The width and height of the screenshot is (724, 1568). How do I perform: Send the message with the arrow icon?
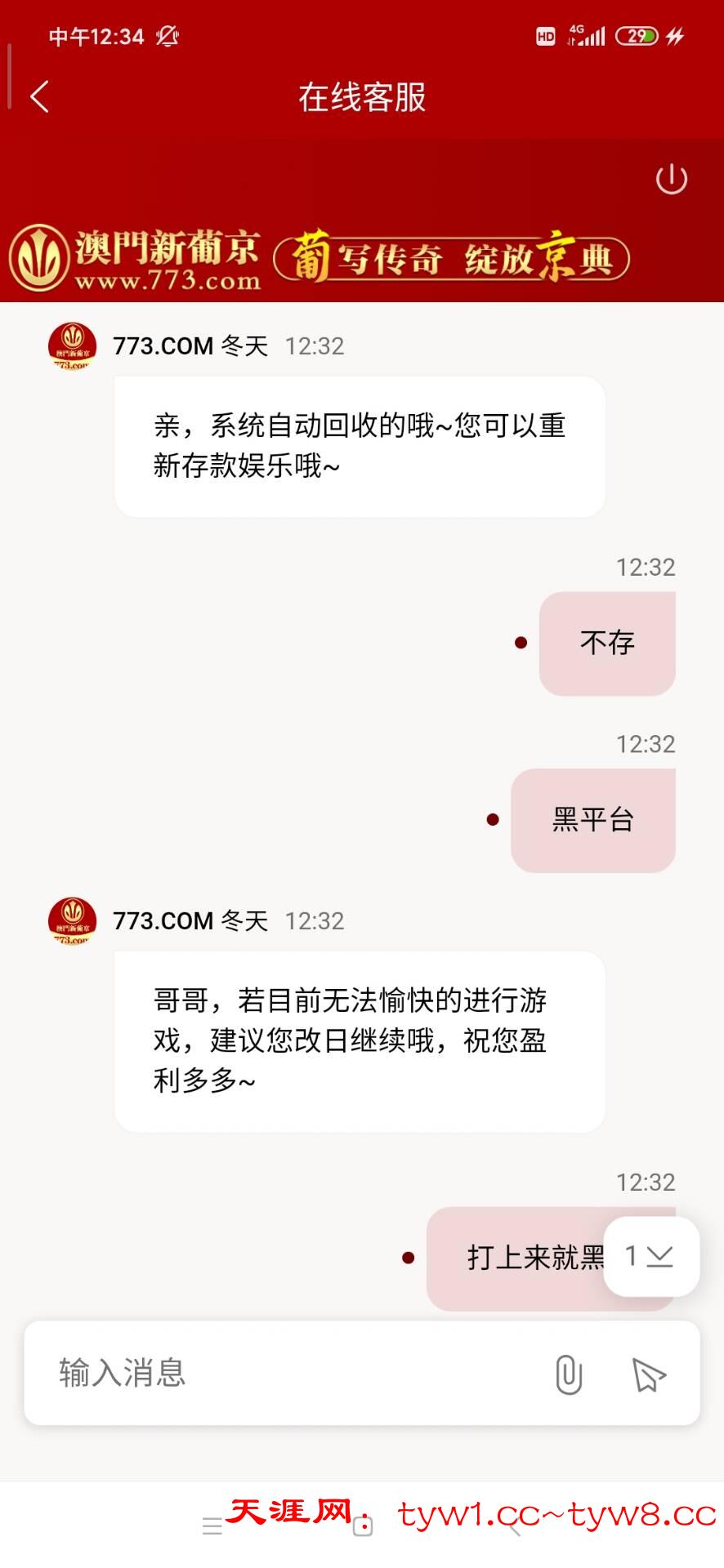click(x=649, y=1374)
